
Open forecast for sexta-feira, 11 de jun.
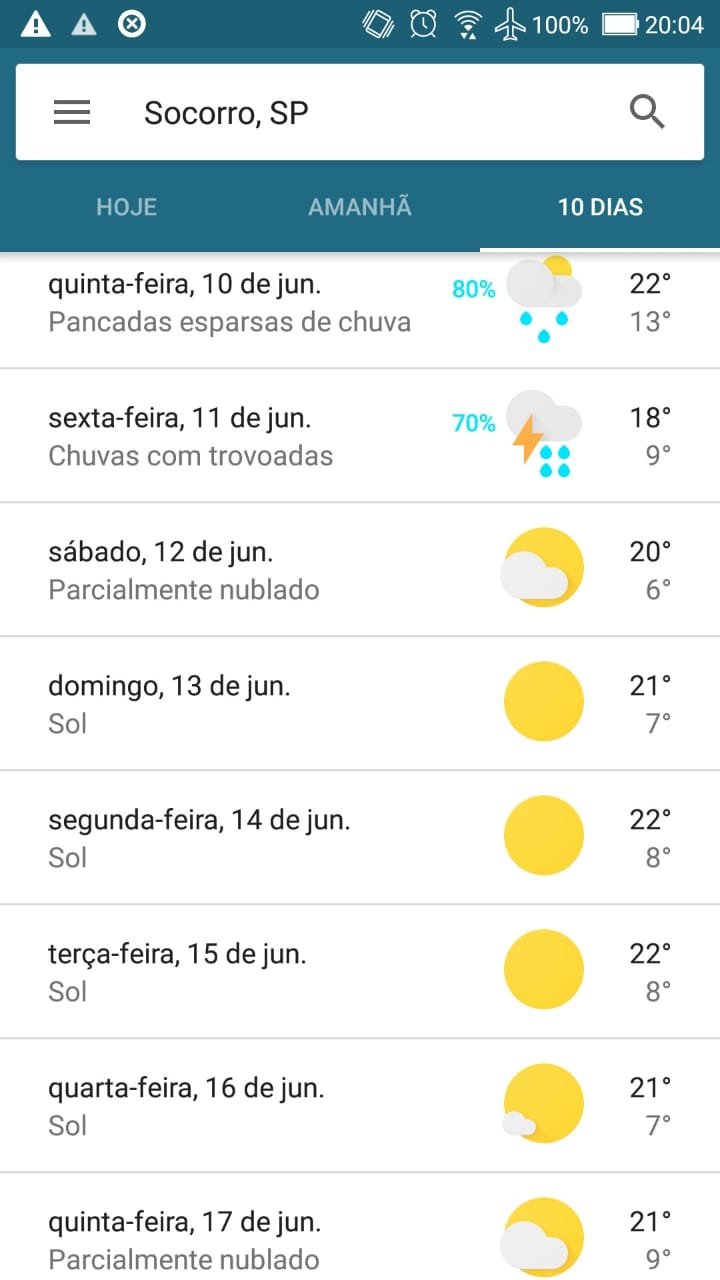[x=360, y=436]
